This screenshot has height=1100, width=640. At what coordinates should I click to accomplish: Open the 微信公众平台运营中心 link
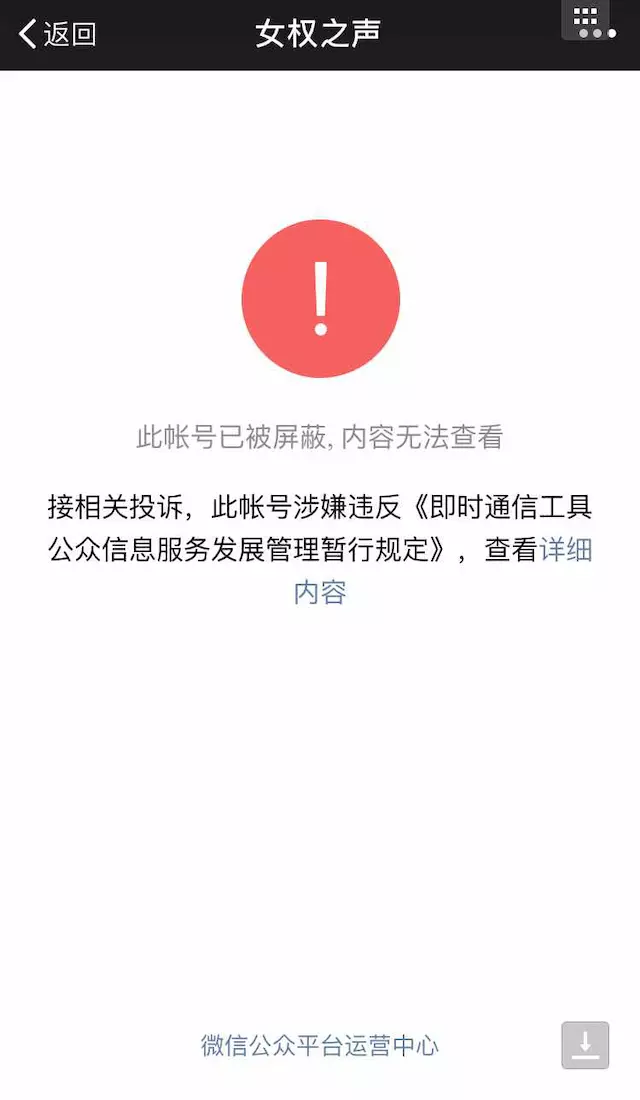[x=319, y=1046]
